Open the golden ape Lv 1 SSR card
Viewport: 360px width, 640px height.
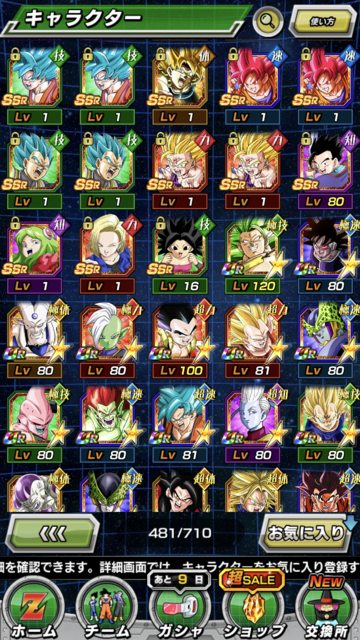pyautogui.click(x=179, y=84)
